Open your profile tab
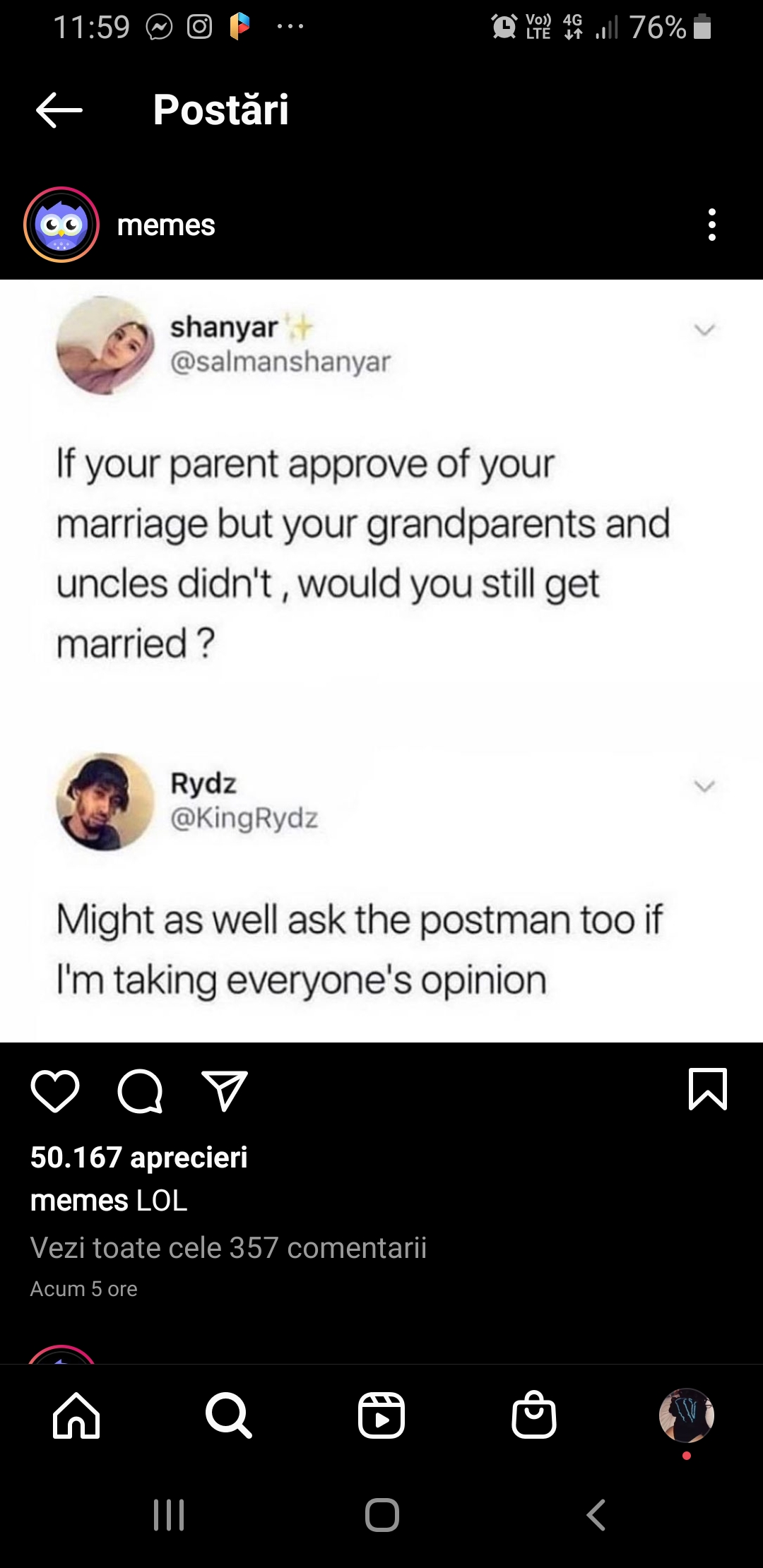Viewport: 763px width, 1568px height. point(687,1415)
